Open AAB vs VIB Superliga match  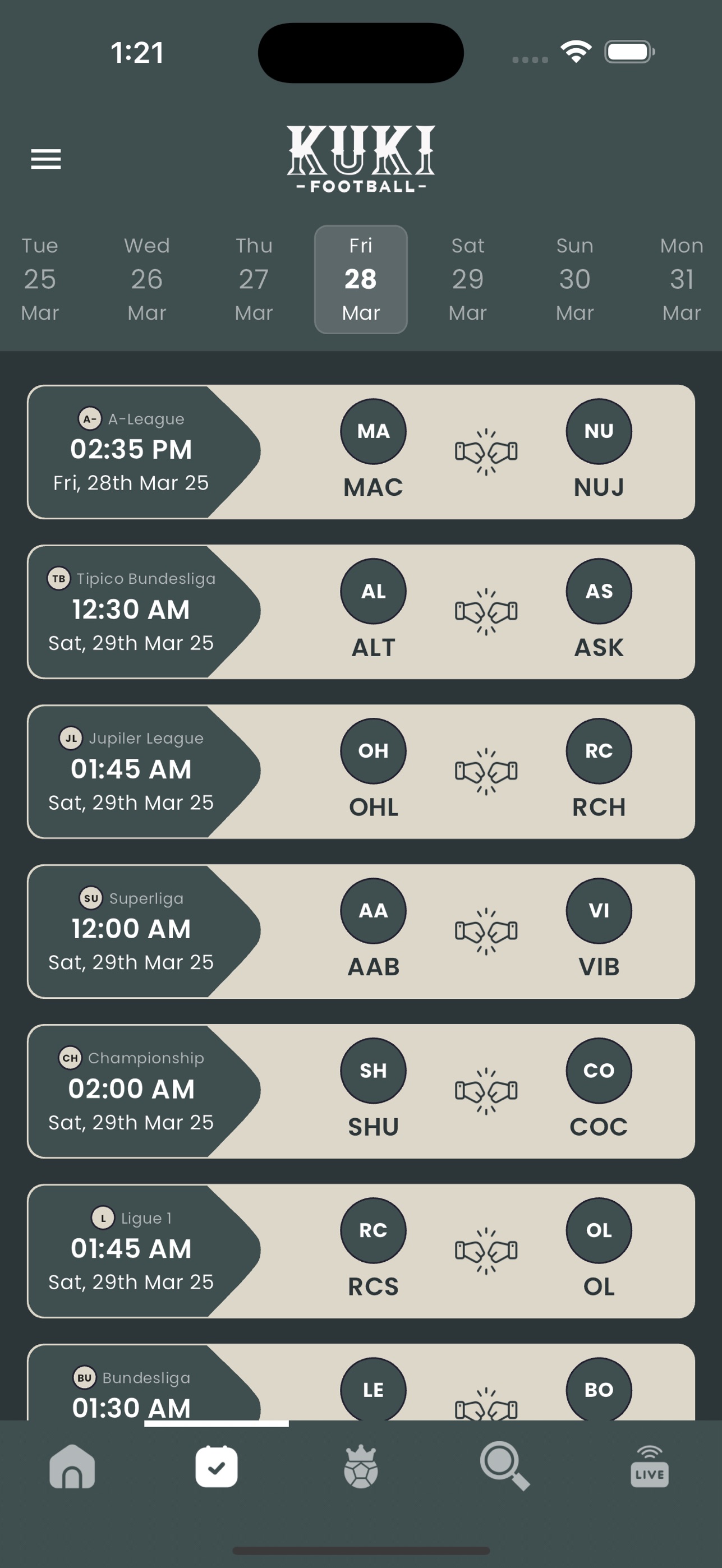[x=361, y=931]
